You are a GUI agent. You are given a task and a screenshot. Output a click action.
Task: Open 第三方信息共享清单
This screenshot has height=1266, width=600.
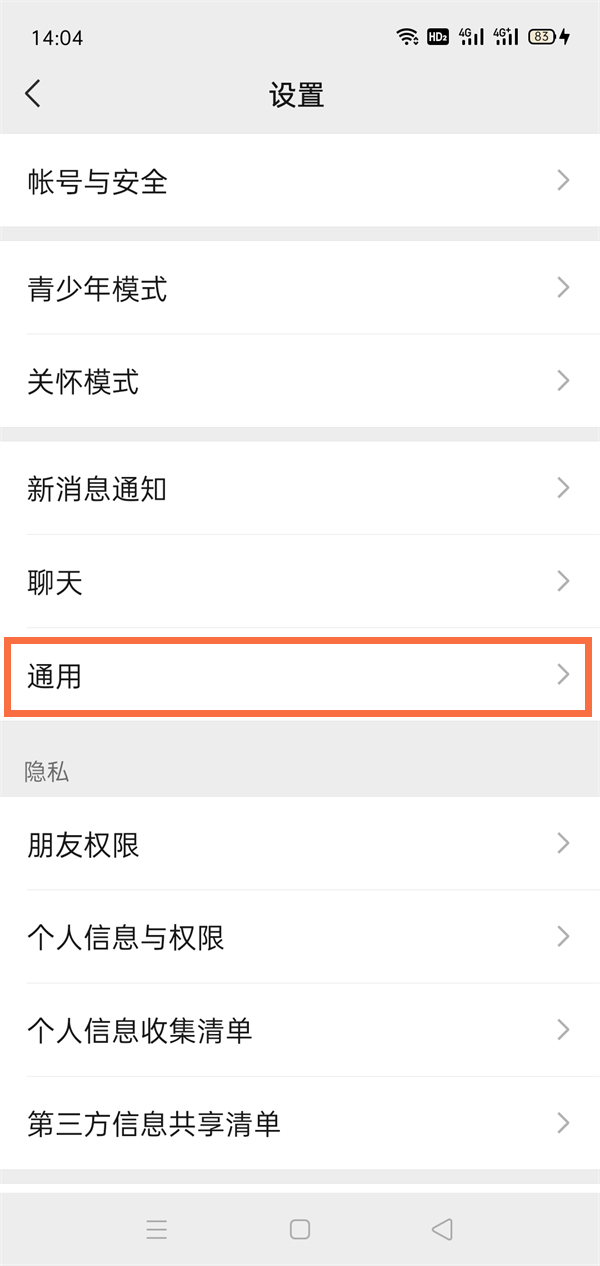coord(300,1123)
